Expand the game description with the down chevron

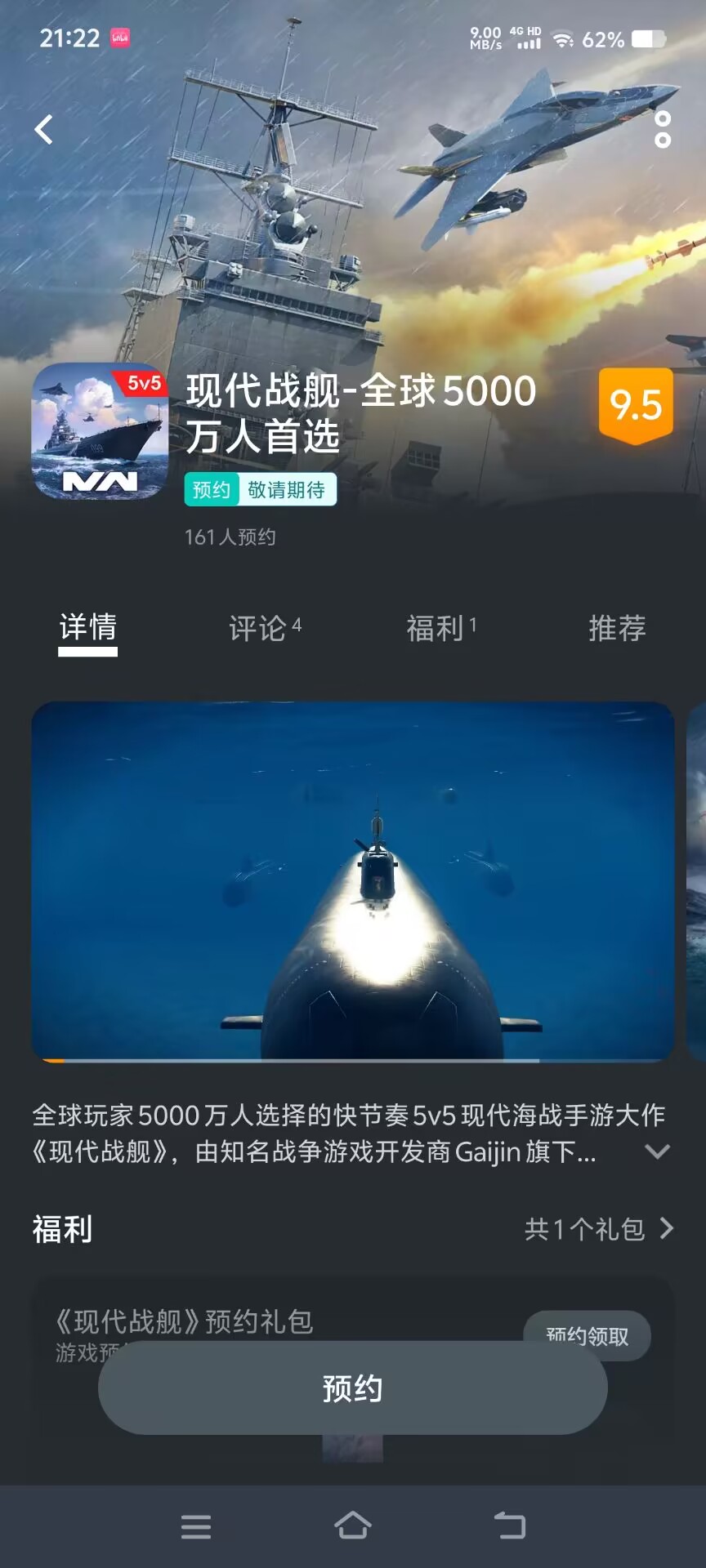tap(659, 1153)
